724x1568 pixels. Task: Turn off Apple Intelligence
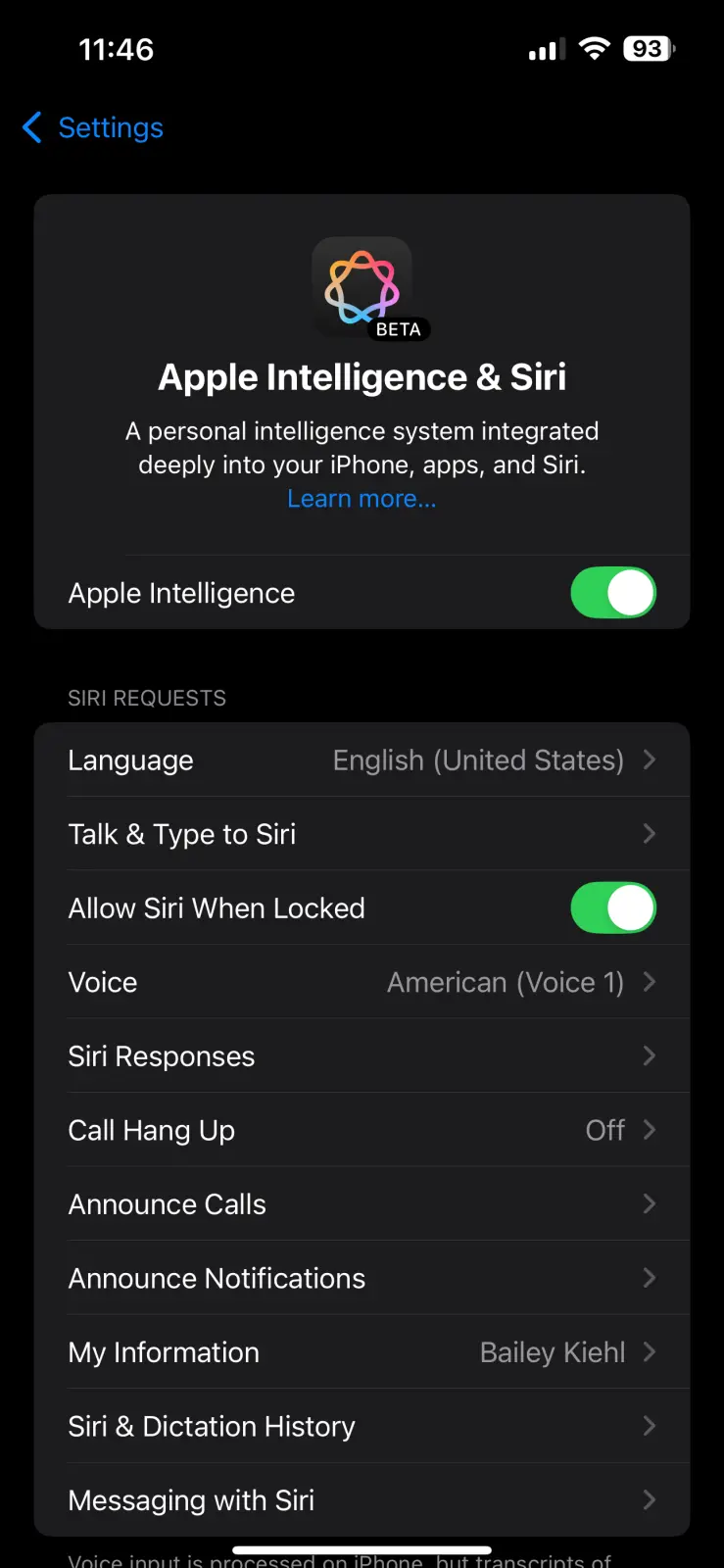coord(612,593)
